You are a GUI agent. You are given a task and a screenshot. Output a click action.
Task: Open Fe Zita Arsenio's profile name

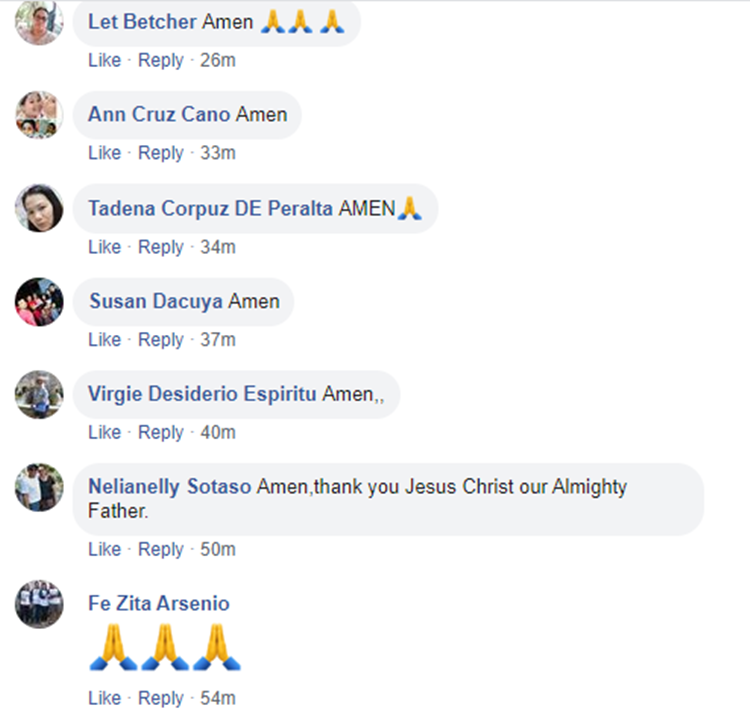point(158,603)
